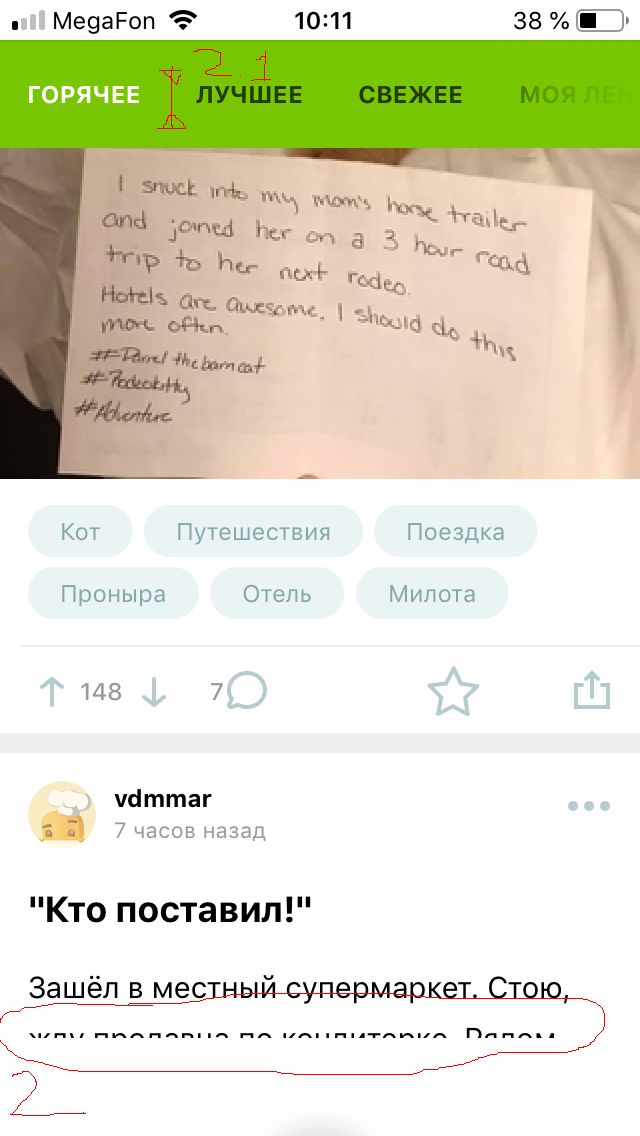This screenshot has width=640, height=1136.
Task: Filter by the Путешествия tag
Action: [253, 532]
